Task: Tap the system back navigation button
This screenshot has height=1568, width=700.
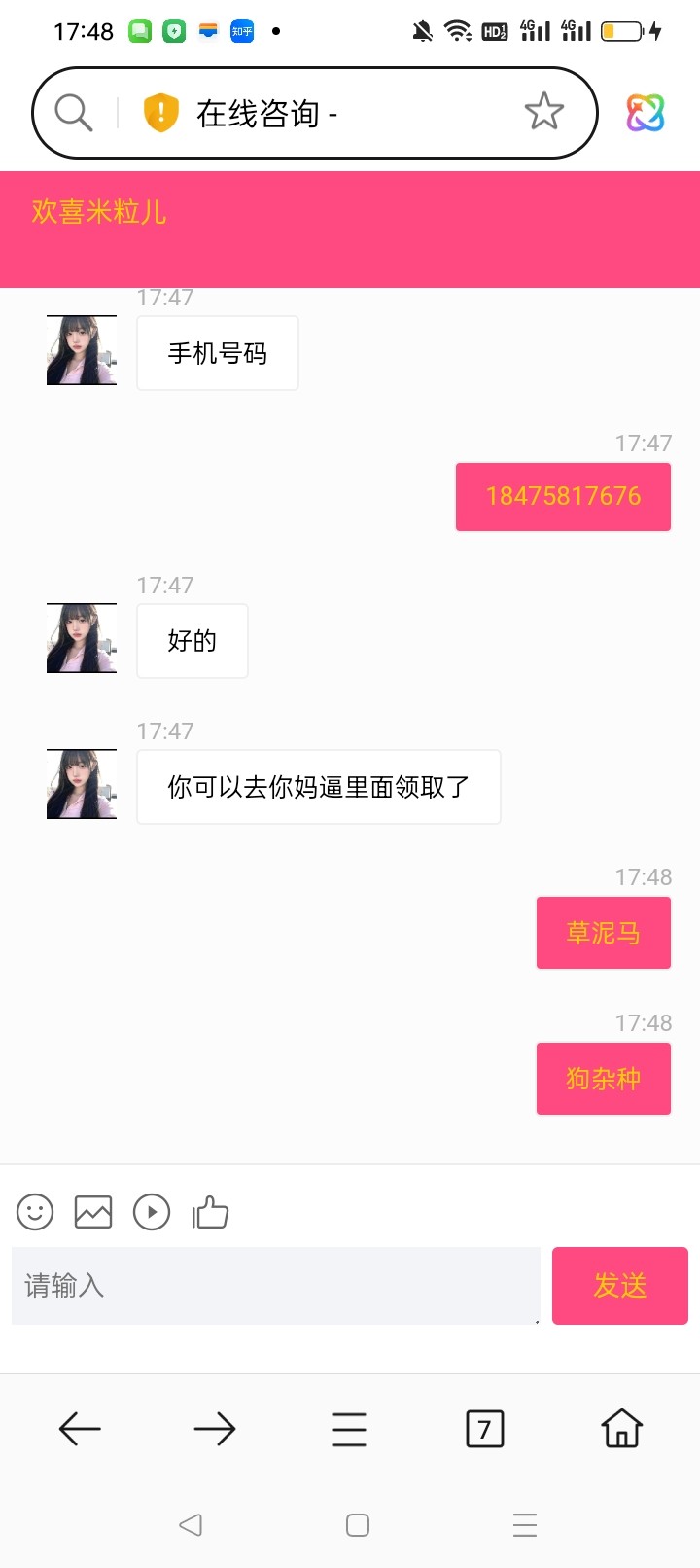Action: (x=191, y=1524)
